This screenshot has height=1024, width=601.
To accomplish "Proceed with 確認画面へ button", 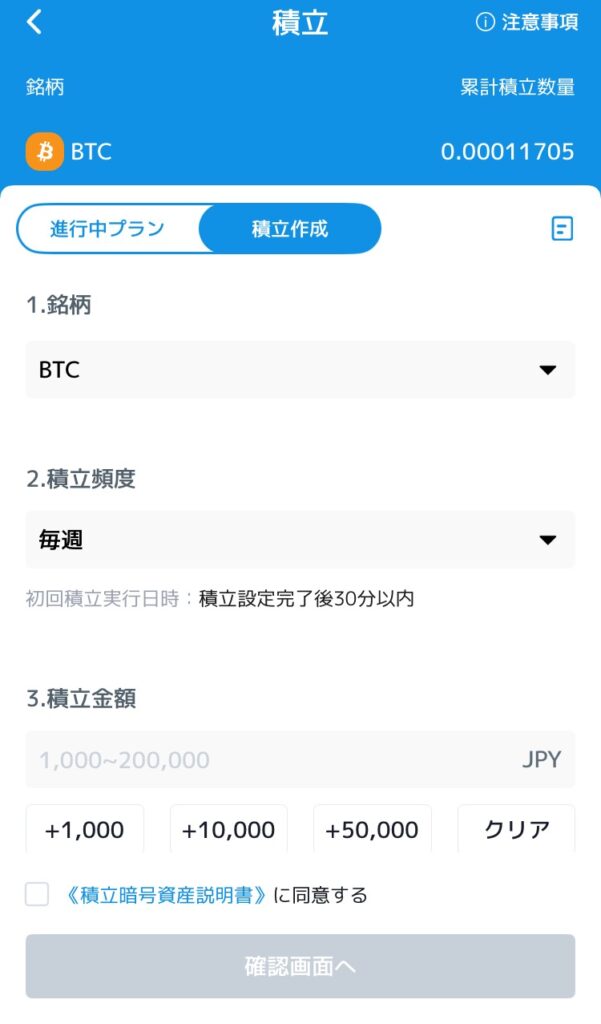I will (300, 966).
